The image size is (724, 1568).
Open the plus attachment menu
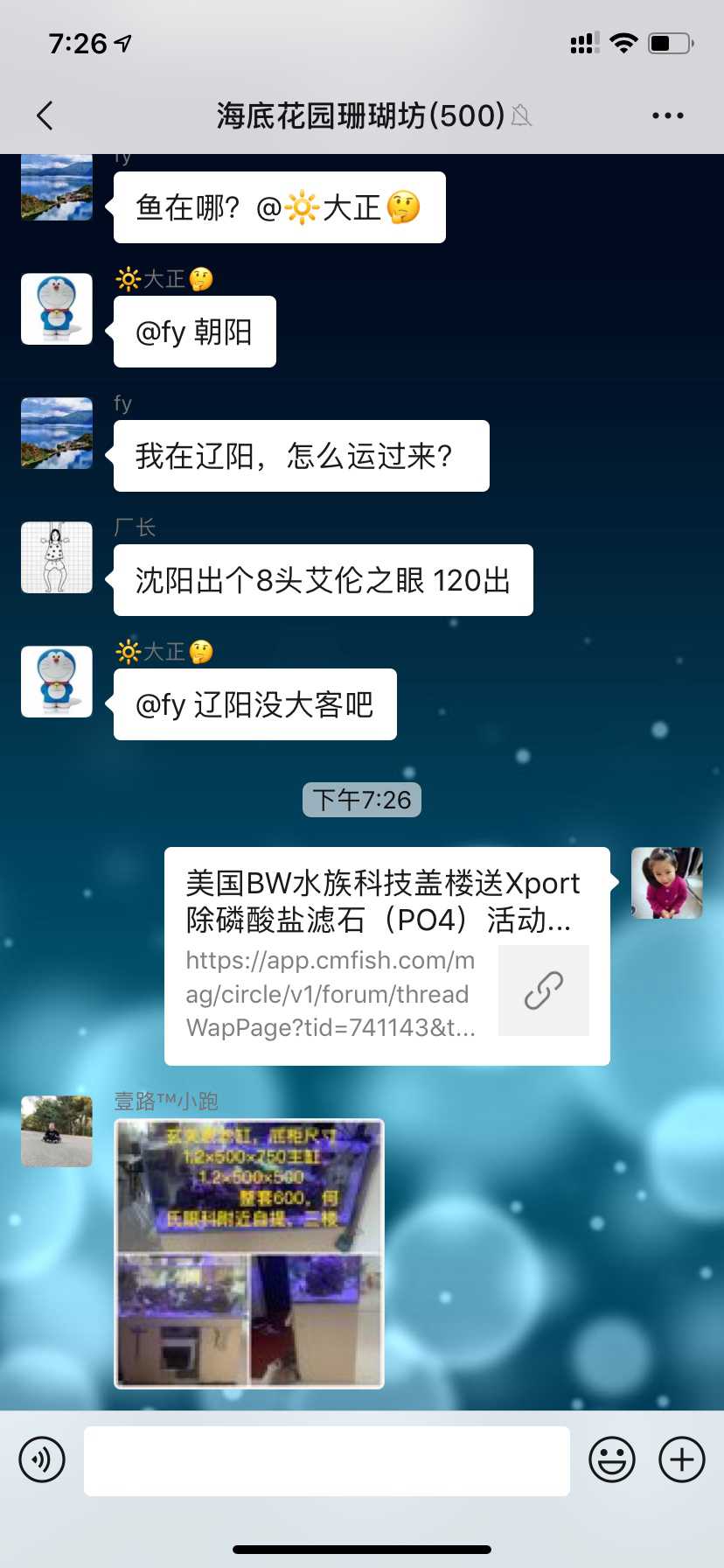pyautogui.click(x=681, y=1459)
